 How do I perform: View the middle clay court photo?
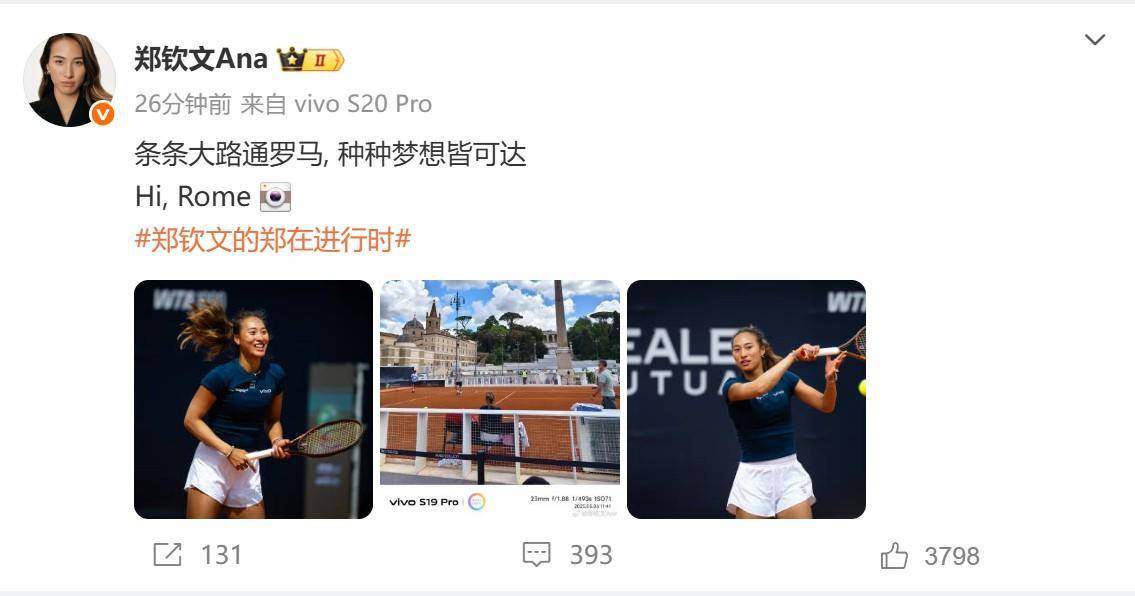[x=499, y=399]
